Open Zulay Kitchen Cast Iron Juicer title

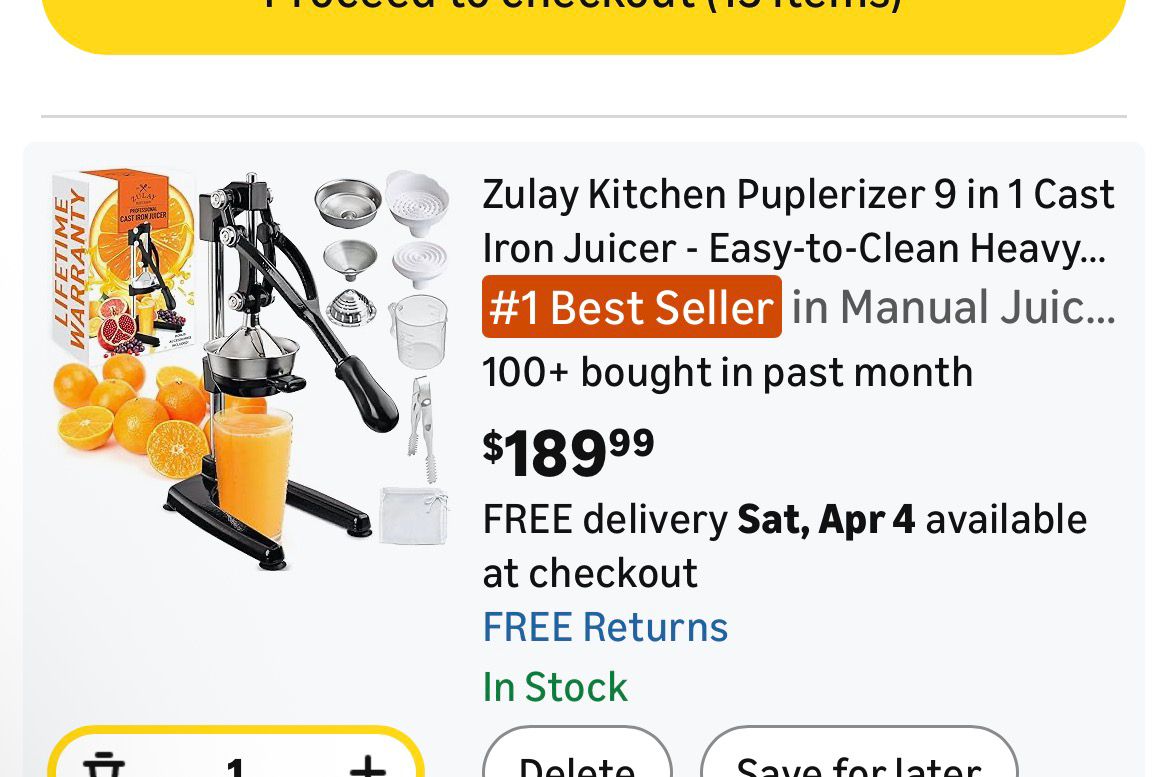coord(797,221)
